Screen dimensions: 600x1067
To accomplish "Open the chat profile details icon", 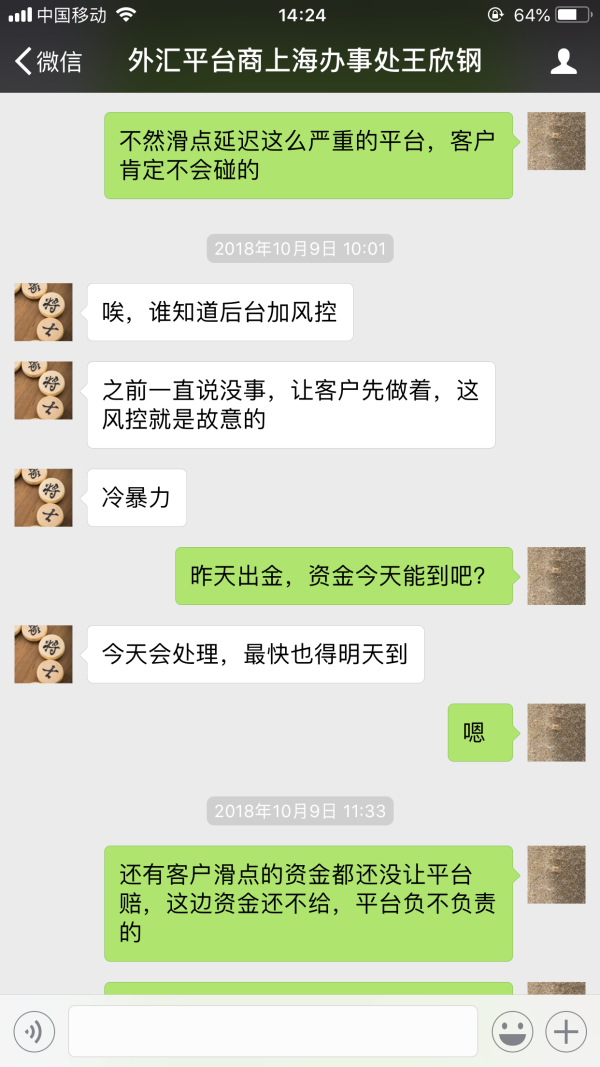I will pos(564,61).
